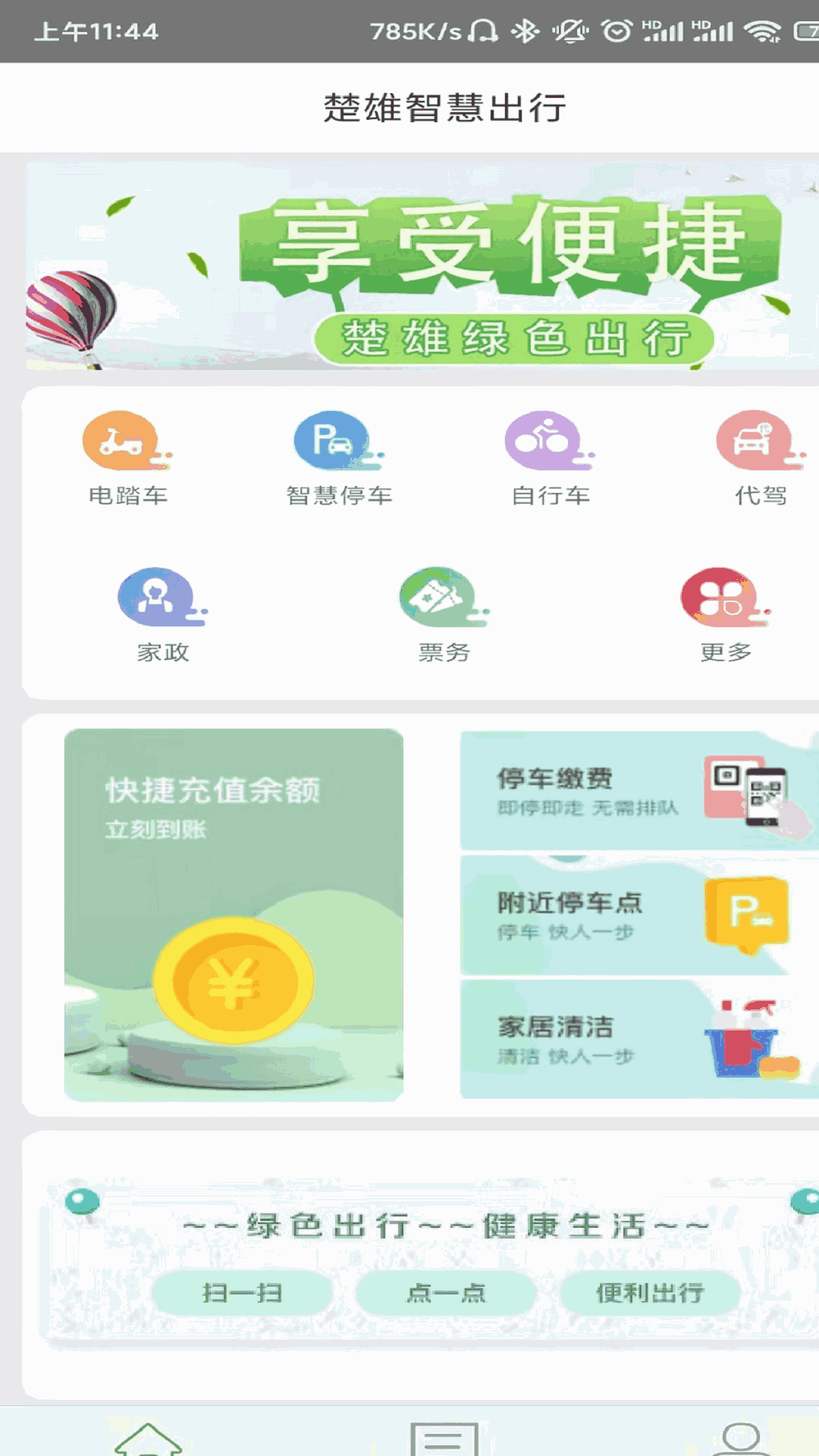Switch to the home tab
The image size is (819, 1456).
point(149,1437)
